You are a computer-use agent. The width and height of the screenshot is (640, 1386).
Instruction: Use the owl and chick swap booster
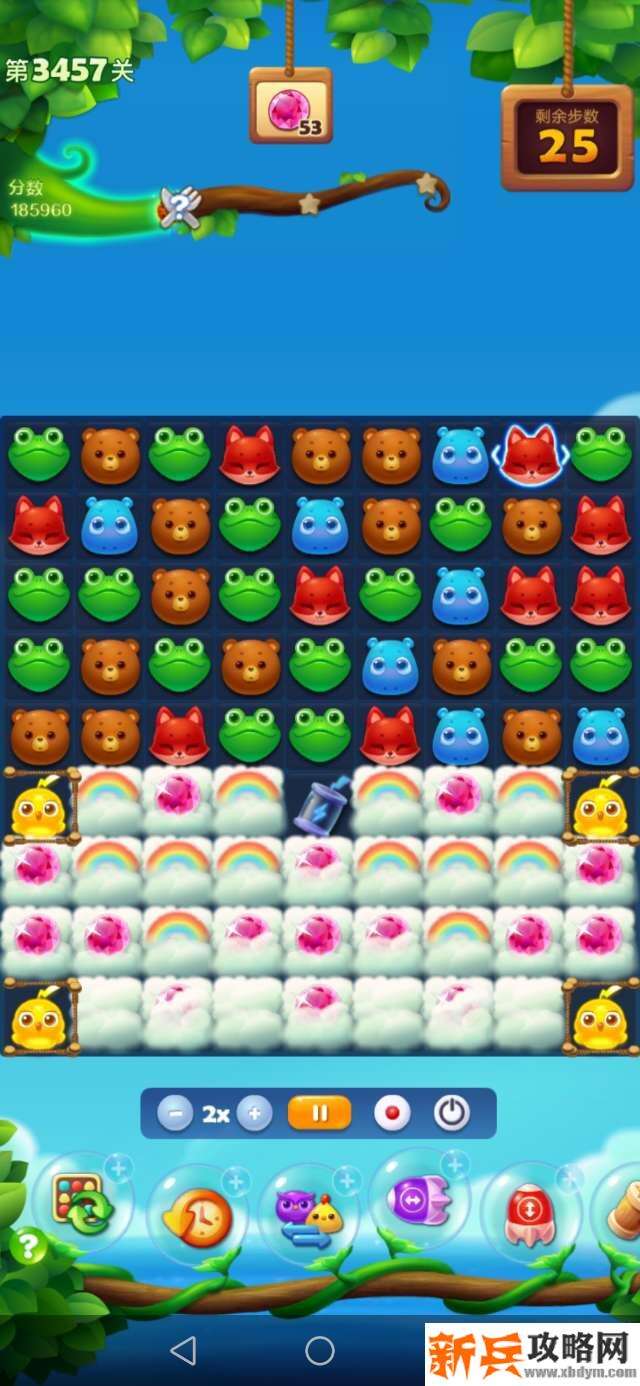[x=308, y=1213]
